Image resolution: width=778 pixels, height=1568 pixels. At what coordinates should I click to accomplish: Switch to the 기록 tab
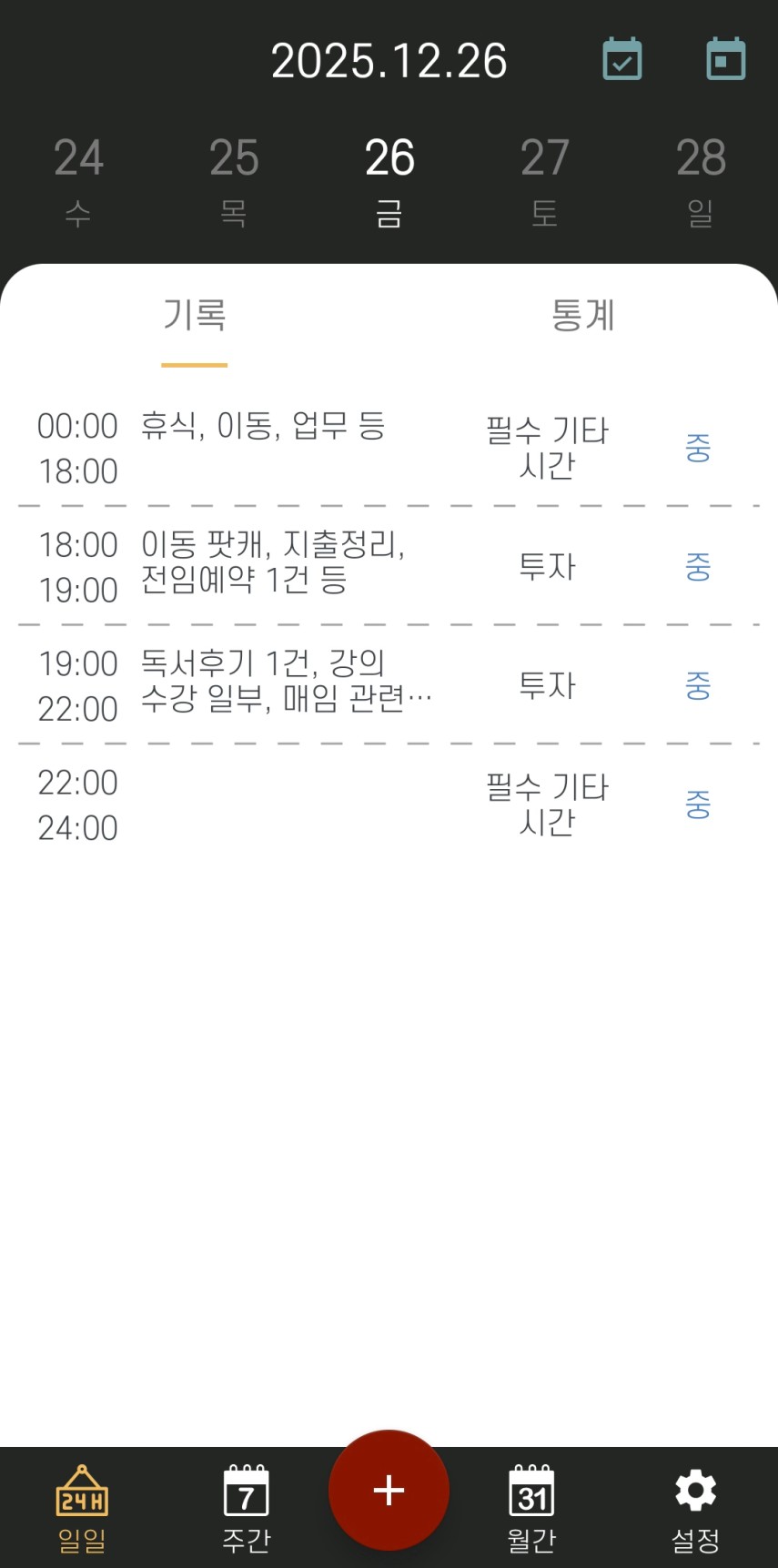(x=194, y=316)
